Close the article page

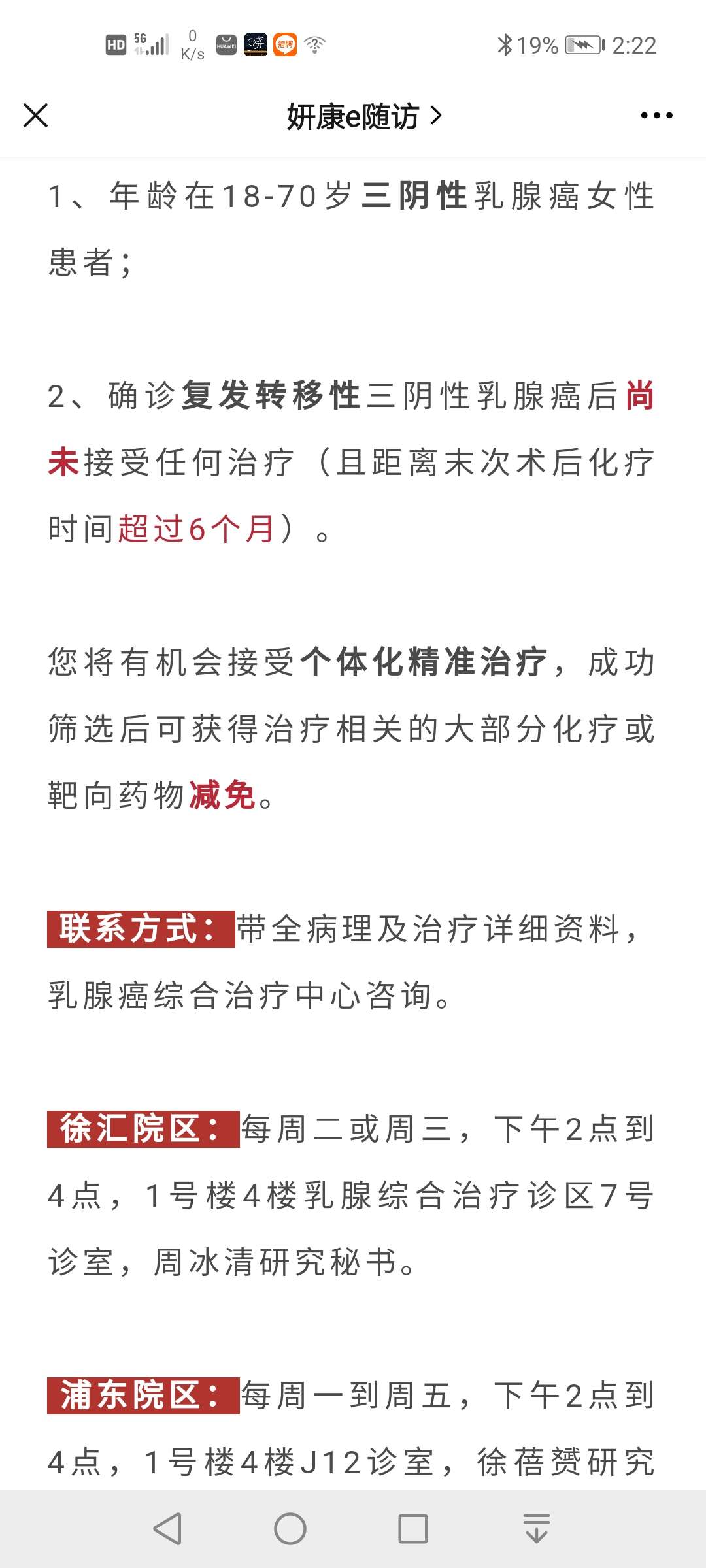(x=36, y=116)
